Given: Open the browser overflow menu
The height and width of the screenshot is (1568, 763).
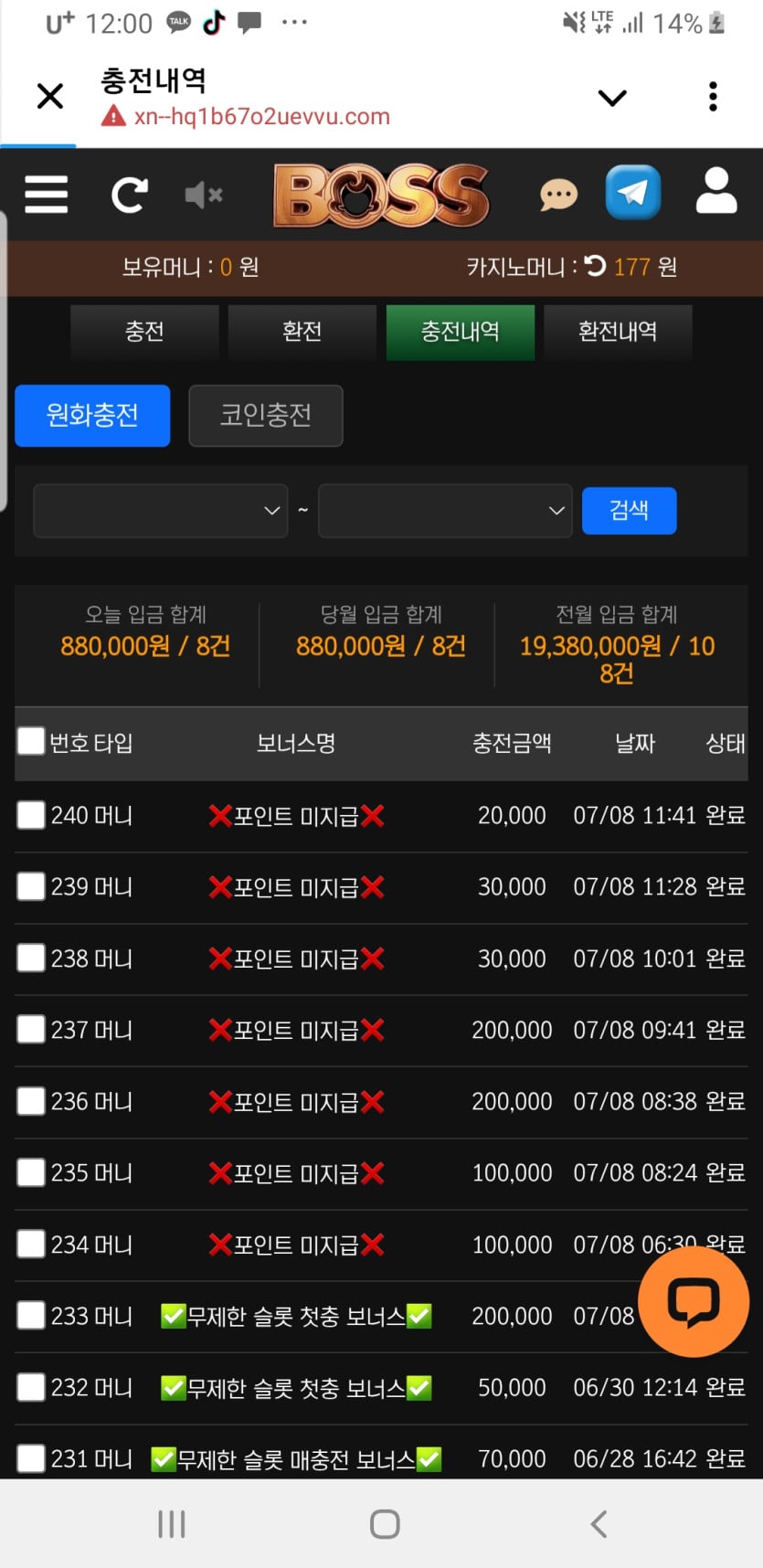Looking at the screenshot, I should [x=713, y=96].
